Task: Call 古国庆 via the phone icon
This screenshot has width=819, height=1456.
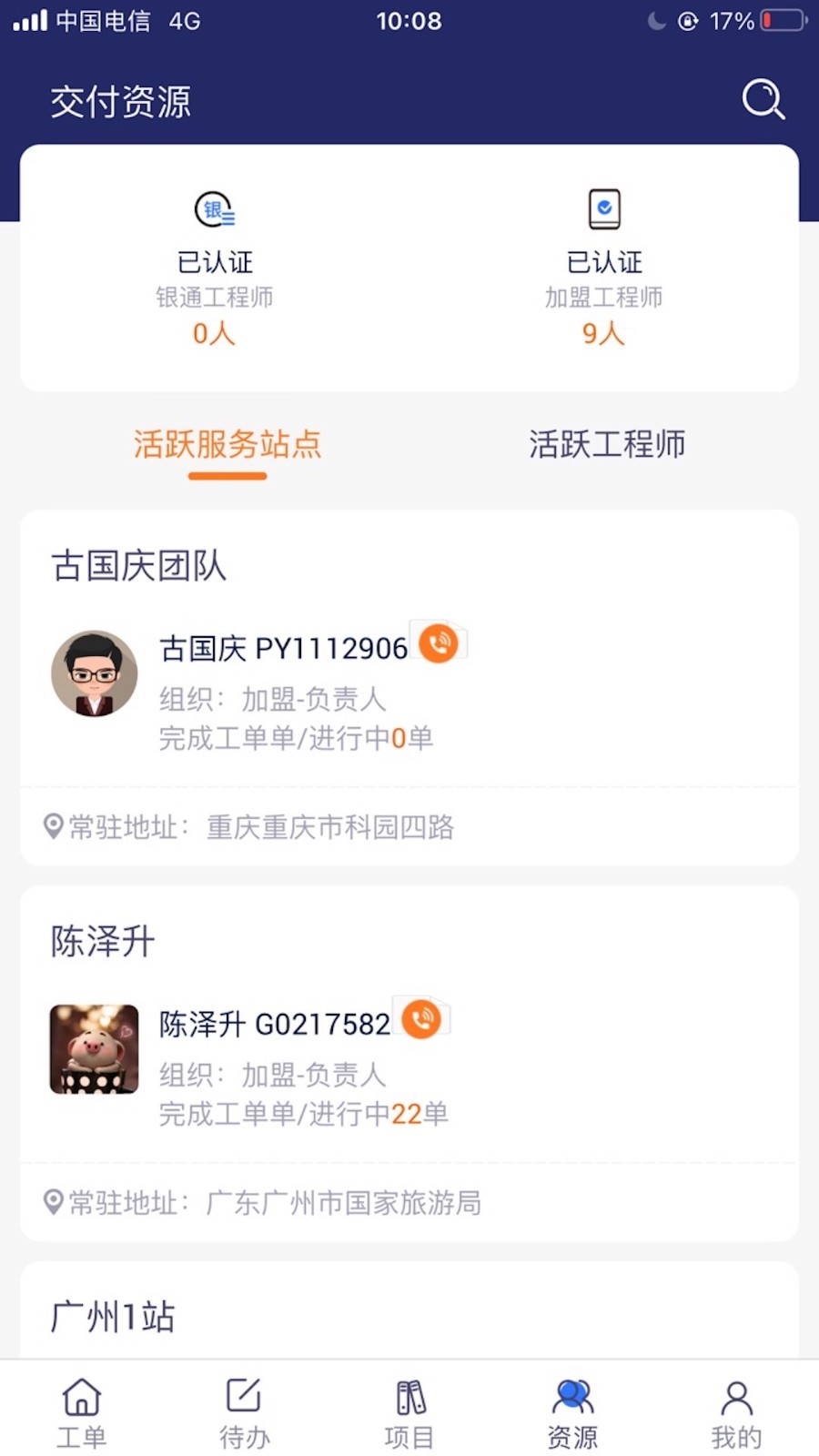Action: click(439, 643)
